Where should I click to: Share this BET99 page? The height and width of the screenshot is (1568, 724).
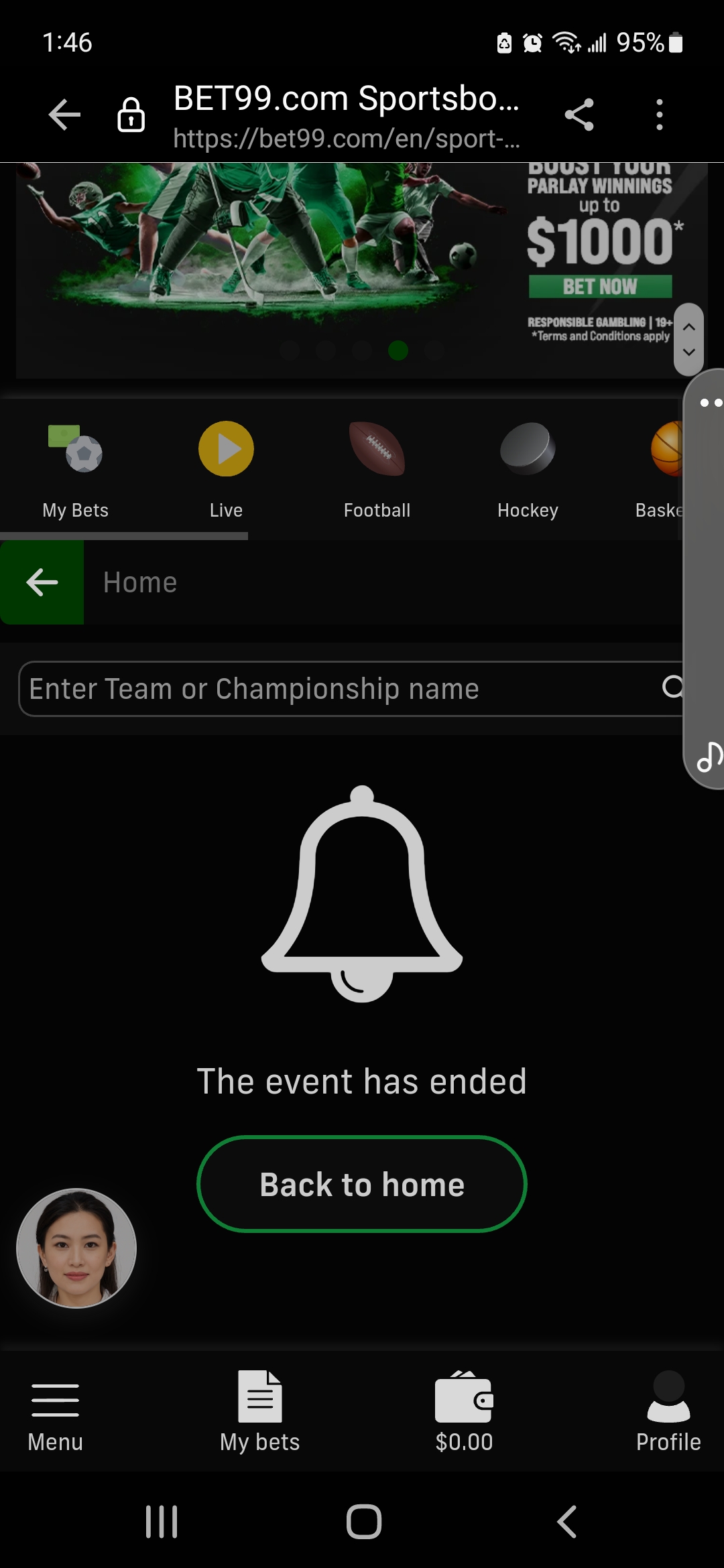point(579,115)
